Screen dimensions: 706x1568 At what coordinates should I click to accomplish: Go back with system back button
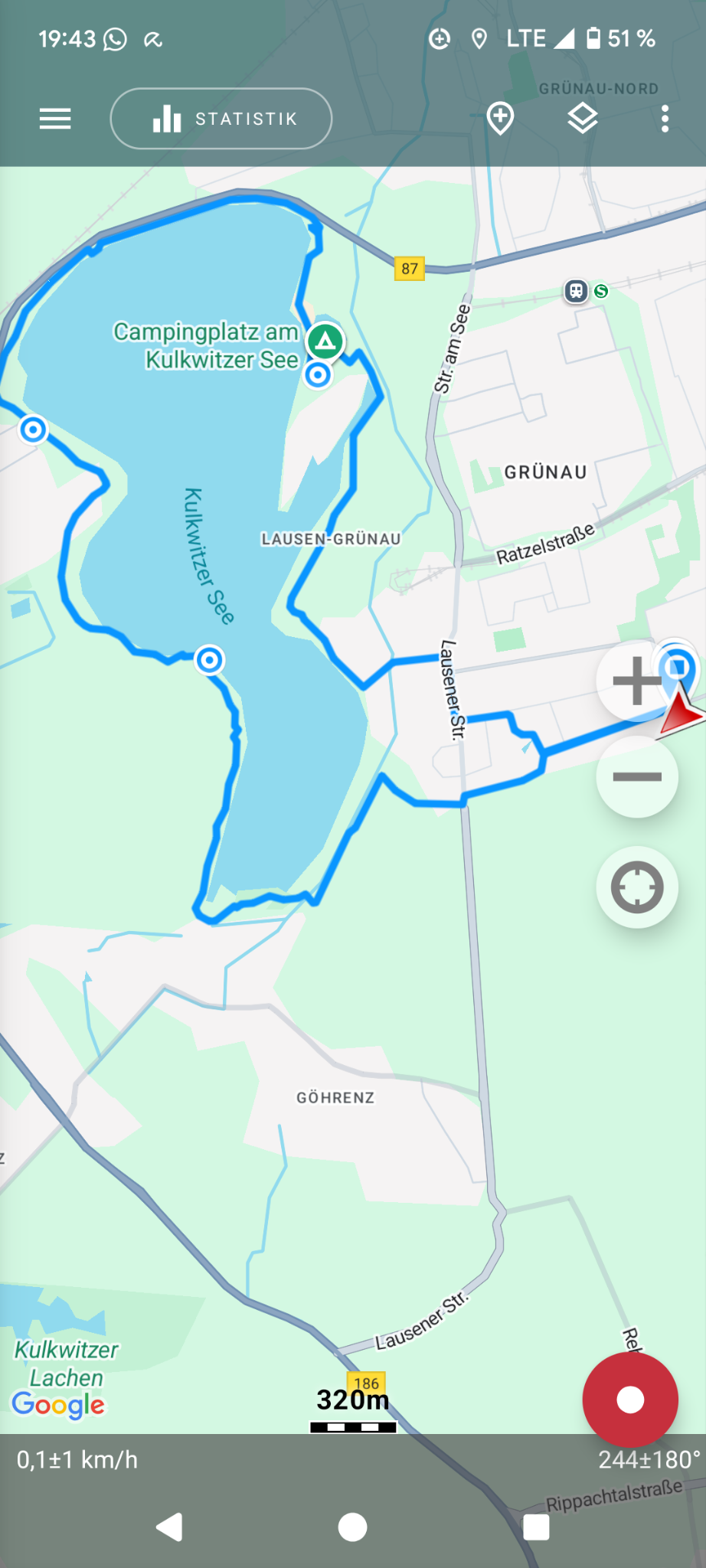170,1527
